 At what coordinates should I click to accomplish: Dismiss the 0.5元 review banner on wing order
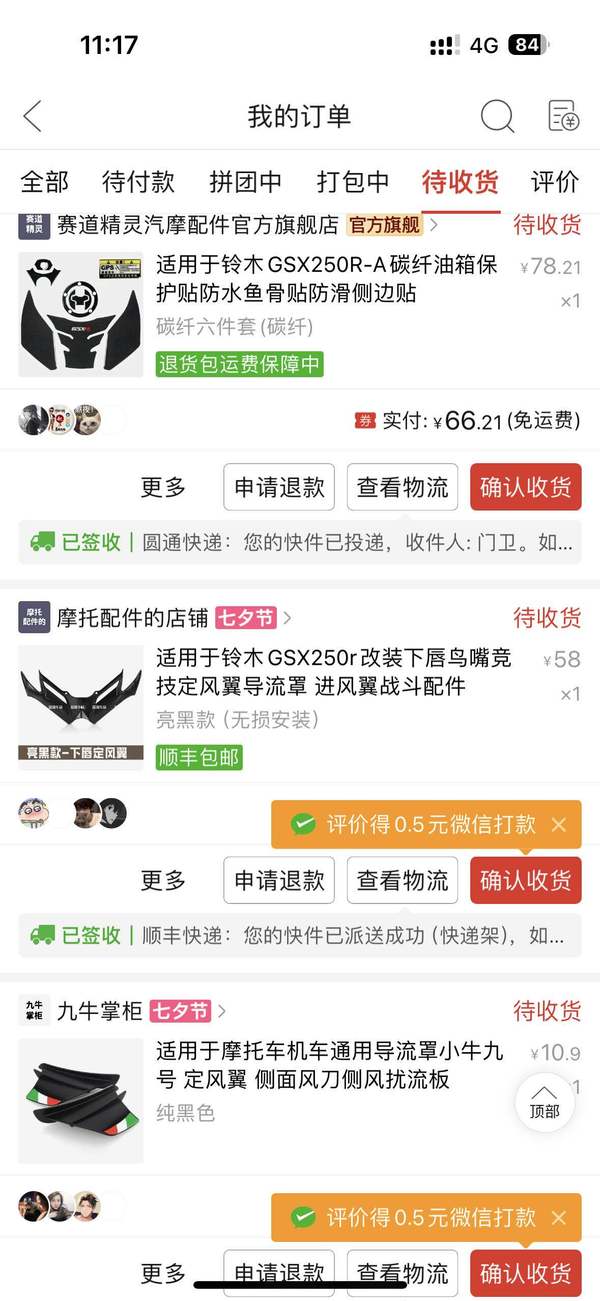[x=559, y=825]
